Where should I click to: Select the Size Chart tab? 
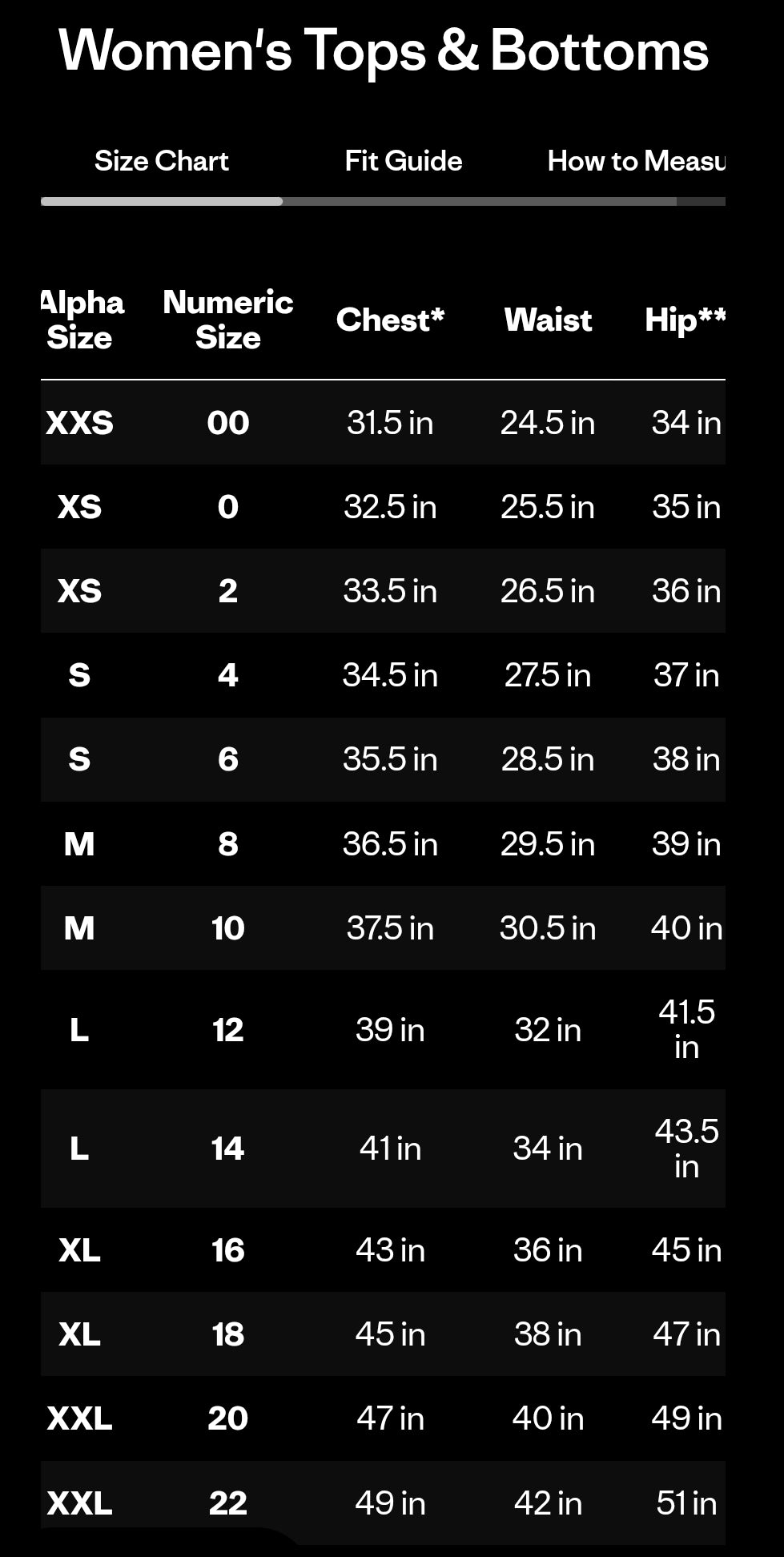161,161
